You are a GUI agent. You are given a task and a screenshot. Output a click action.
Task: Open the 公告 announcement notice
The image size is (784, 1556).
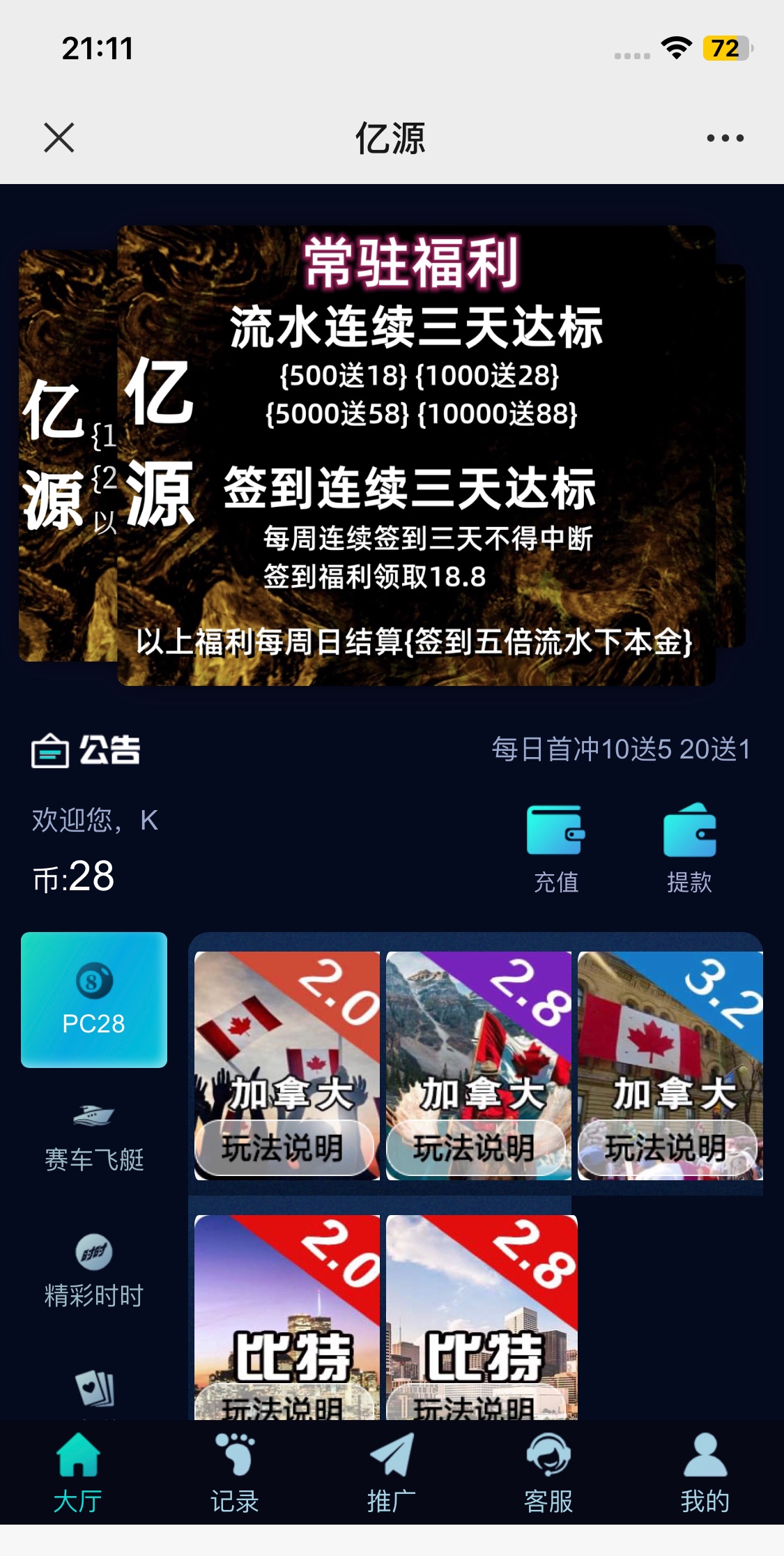[86, 750]
